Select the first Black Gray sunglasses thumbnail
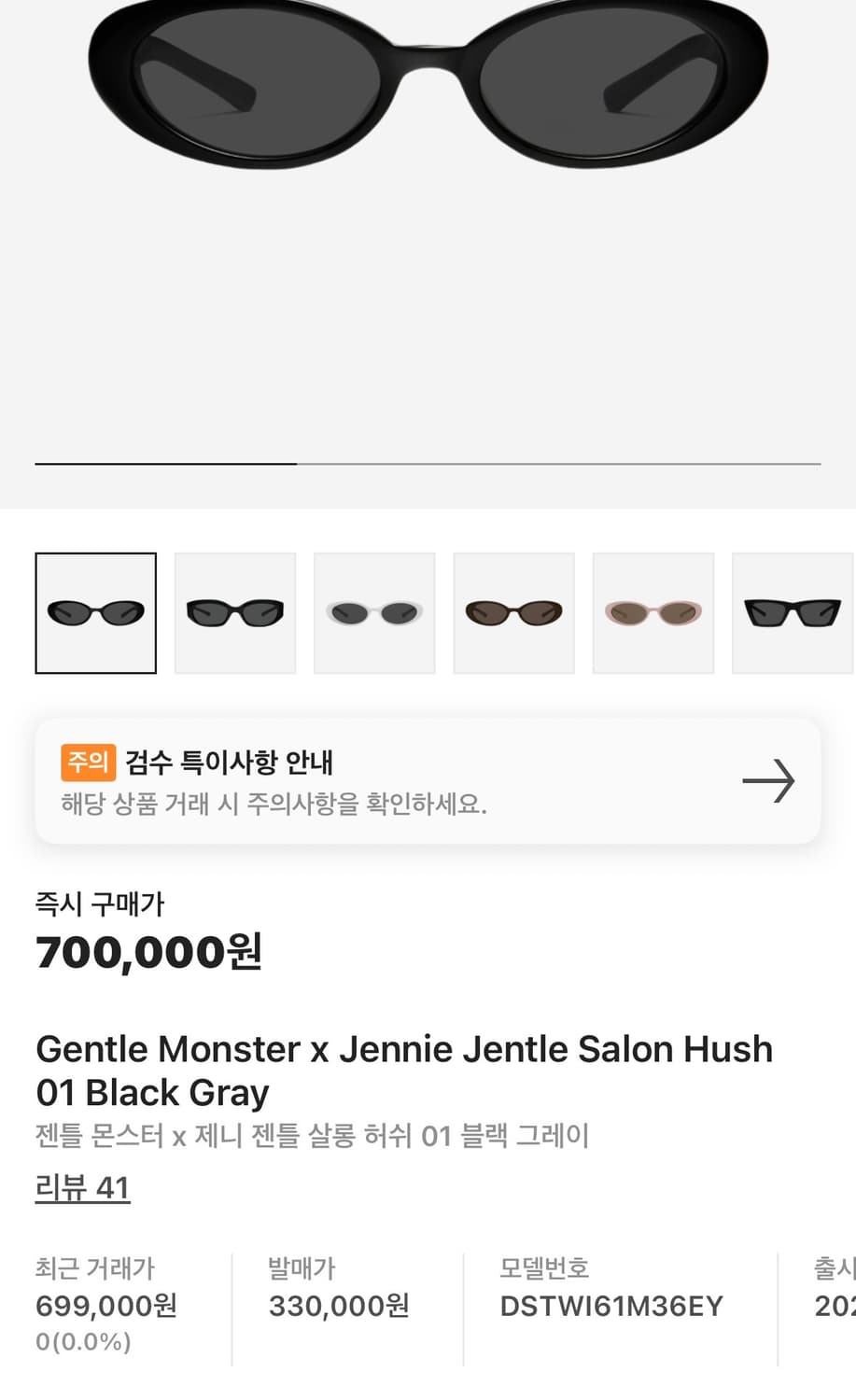The image size is (856, 1400). click(95, 612)
